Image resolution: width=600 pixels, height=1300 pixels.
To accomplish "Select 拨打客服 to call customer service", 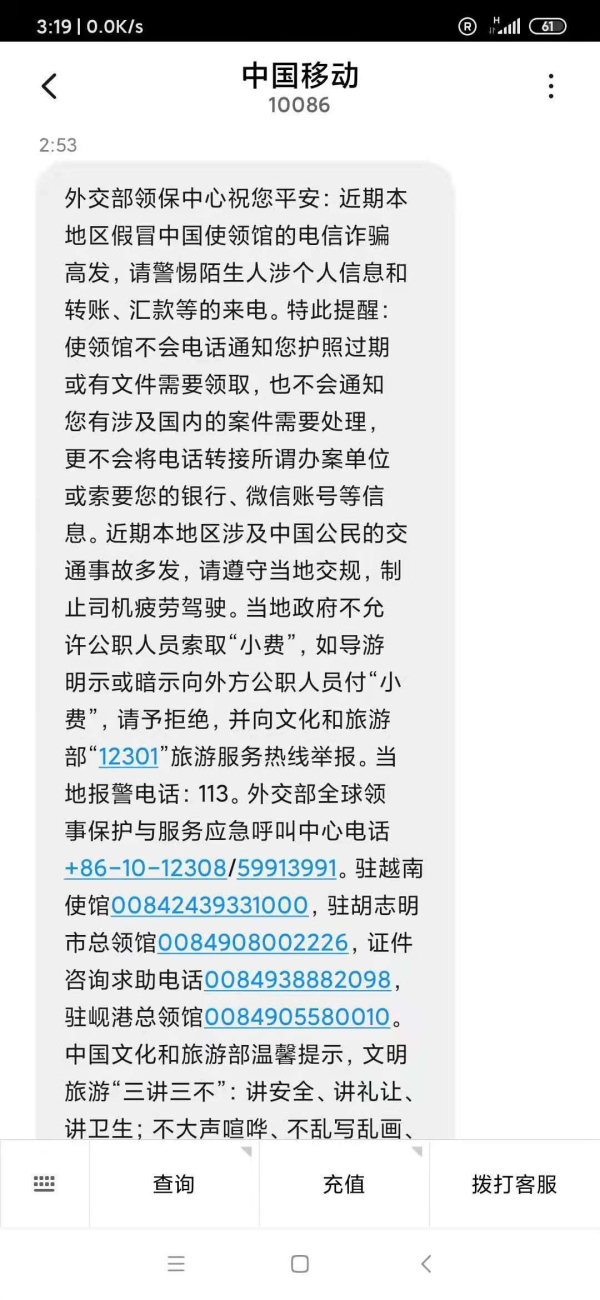I will pyautogui.click(x=515, y=1184).
